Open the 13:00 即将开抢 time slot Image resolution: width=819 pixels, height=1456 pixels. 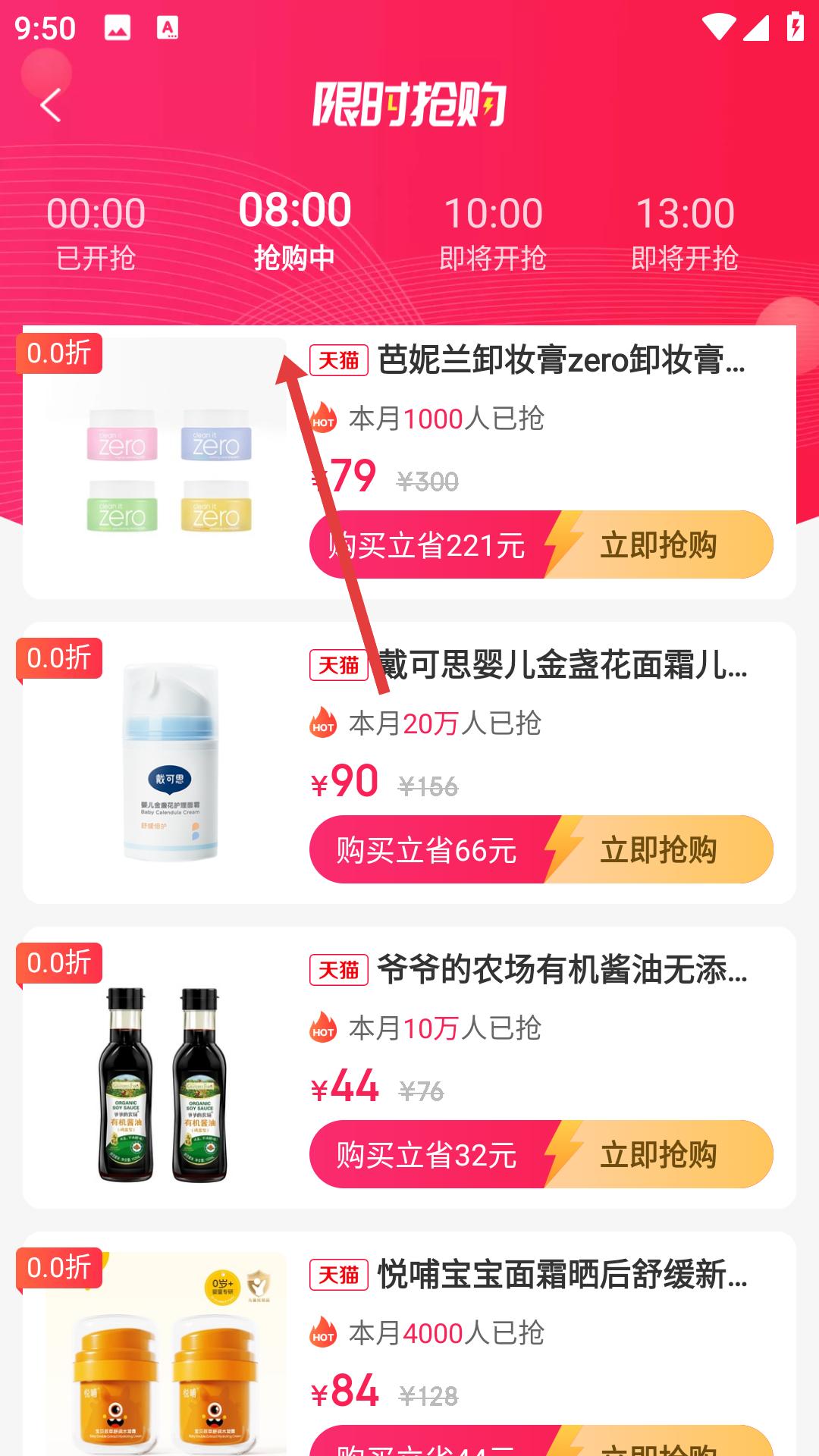[685, 231]
